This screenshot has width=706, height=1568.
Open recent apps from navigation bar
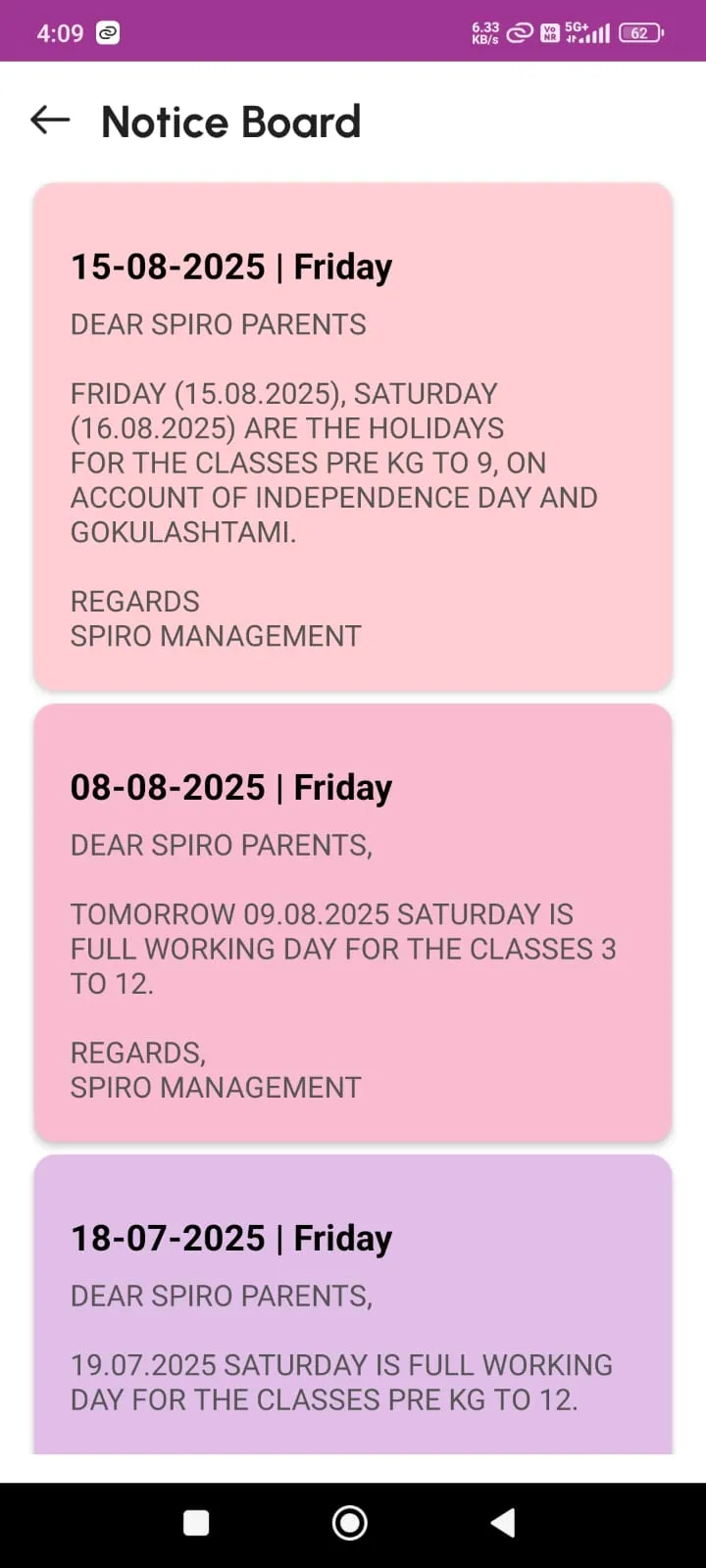tap(196, 1523)
